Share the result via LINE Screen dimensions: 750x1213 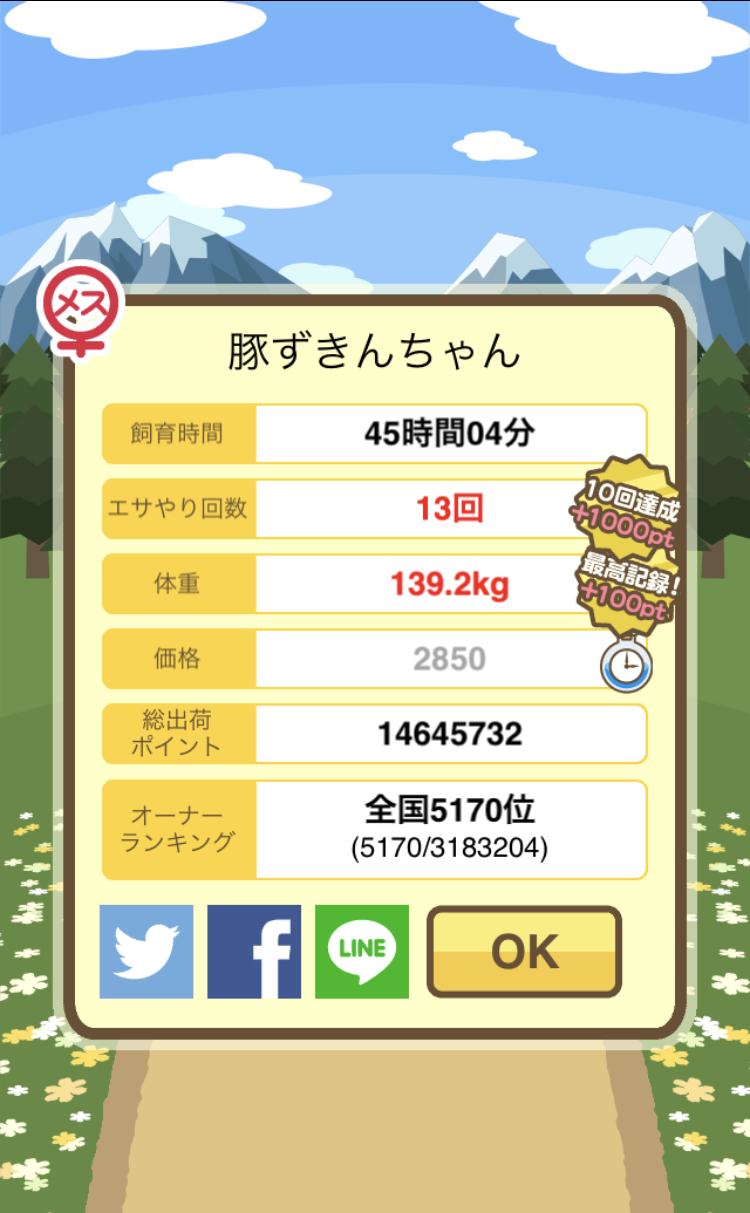pos(362,952)
